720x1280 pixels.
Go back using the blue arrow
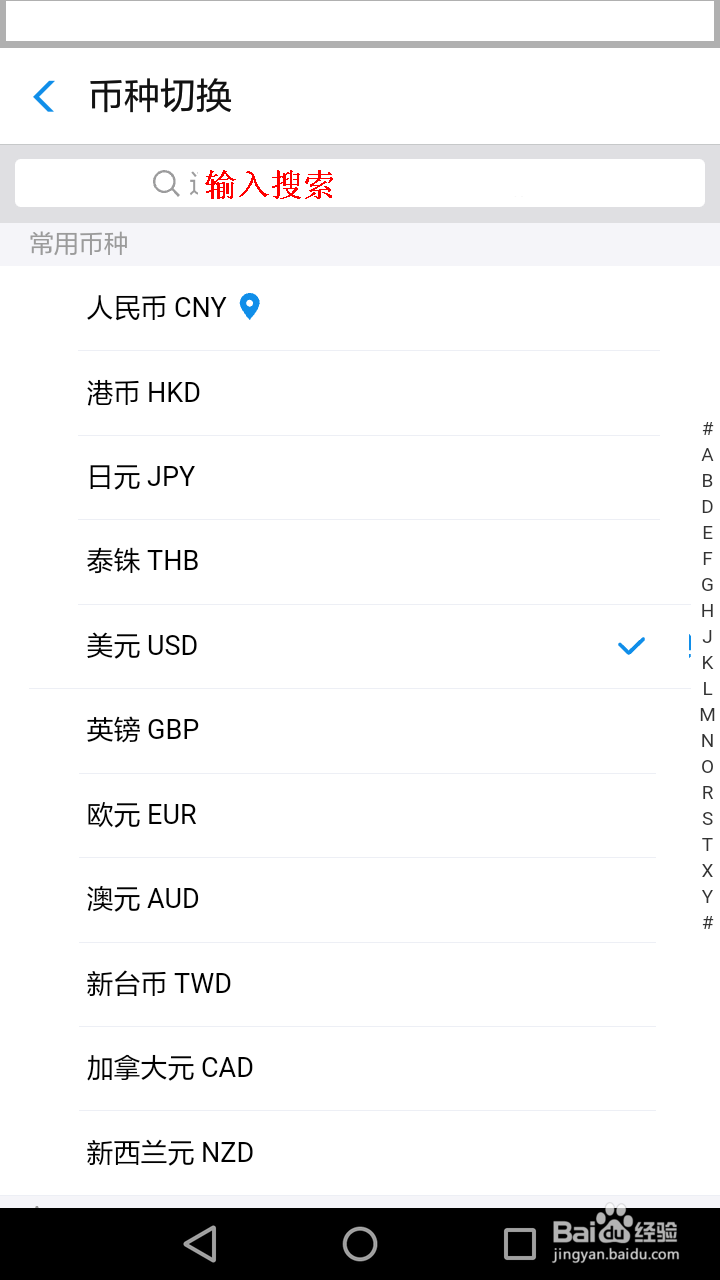point(44,97)
